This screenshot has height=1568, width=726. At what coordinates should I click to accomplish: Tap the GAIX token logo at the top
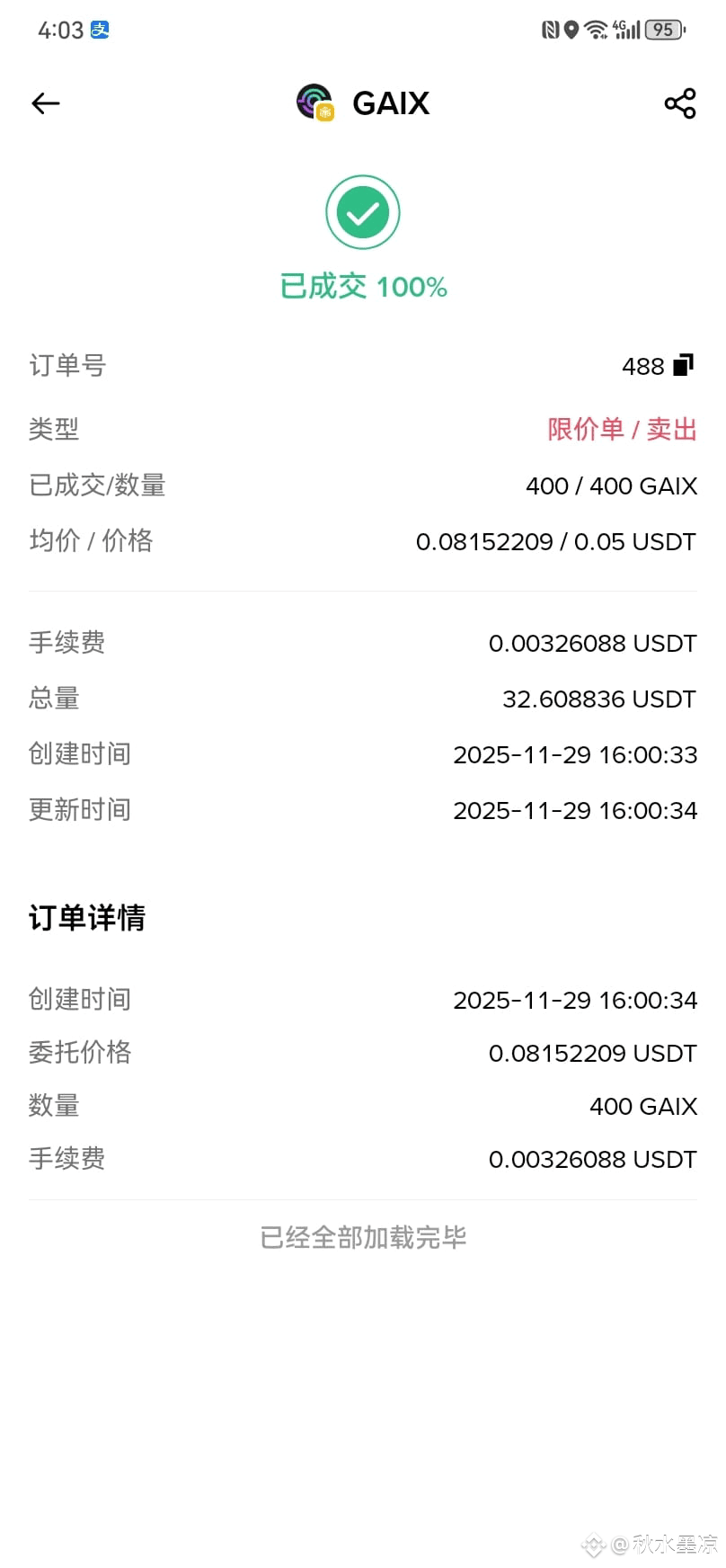coord(314,102)
